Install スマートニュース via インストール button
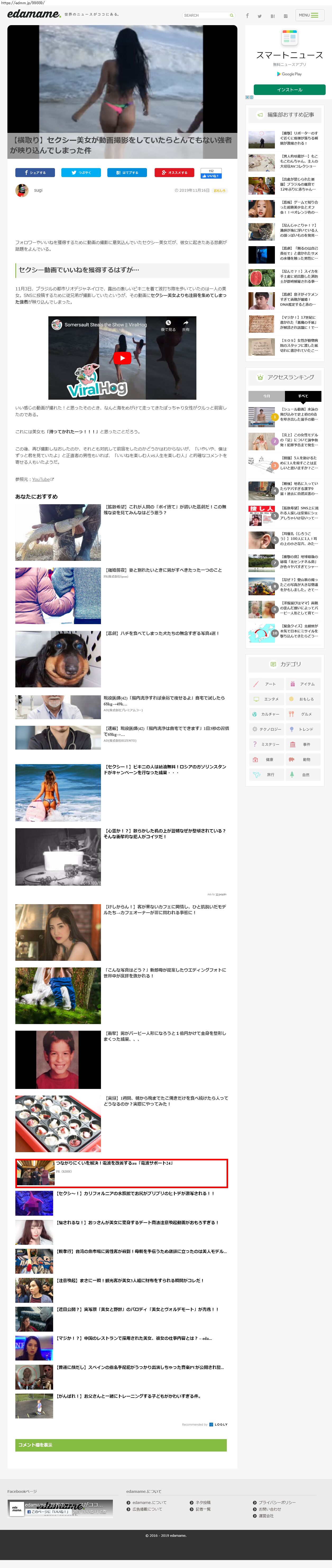This screenshot has height=1568, width=332. (x=289, y=89)
